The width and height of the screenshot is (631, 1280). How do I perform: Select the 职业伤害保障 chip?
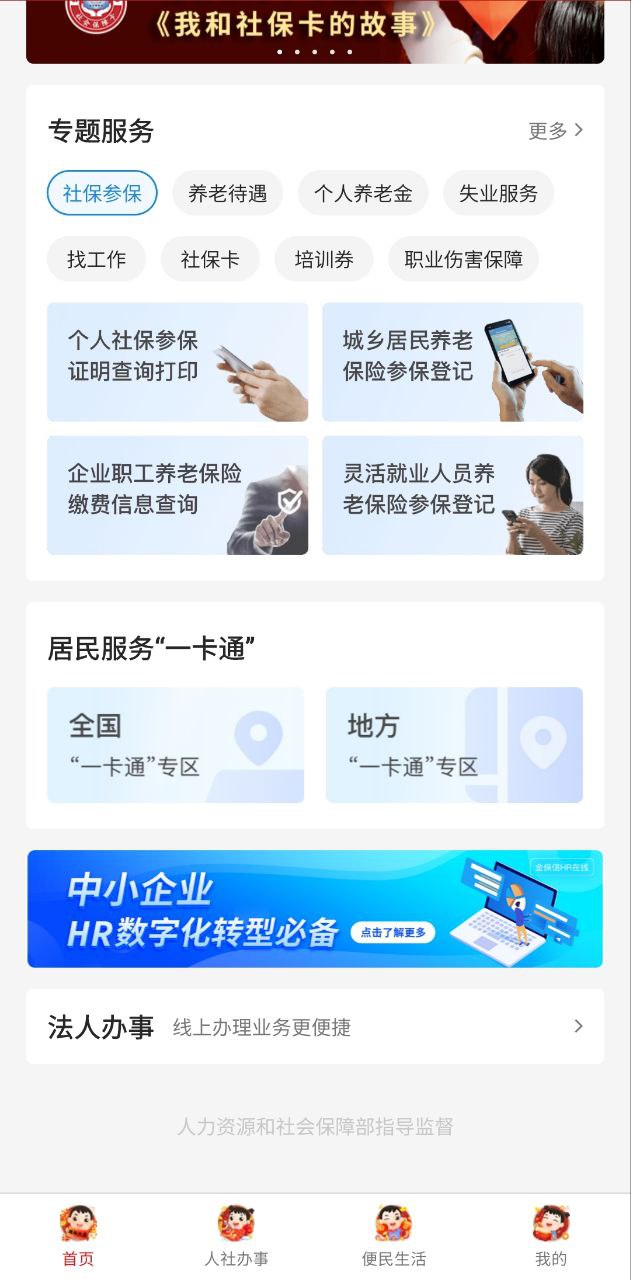[463, 260]
